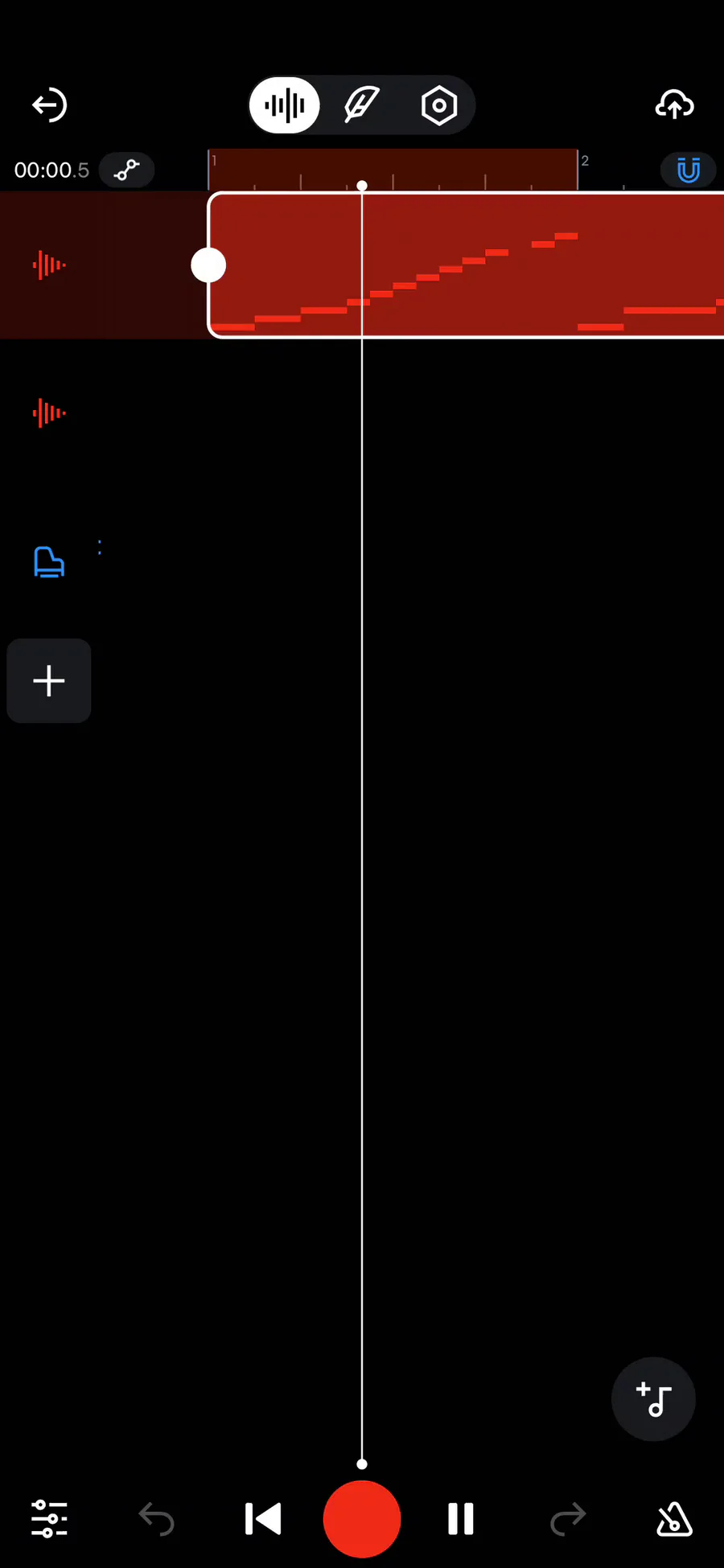Select the red MIDI clip region

[467, 265]
